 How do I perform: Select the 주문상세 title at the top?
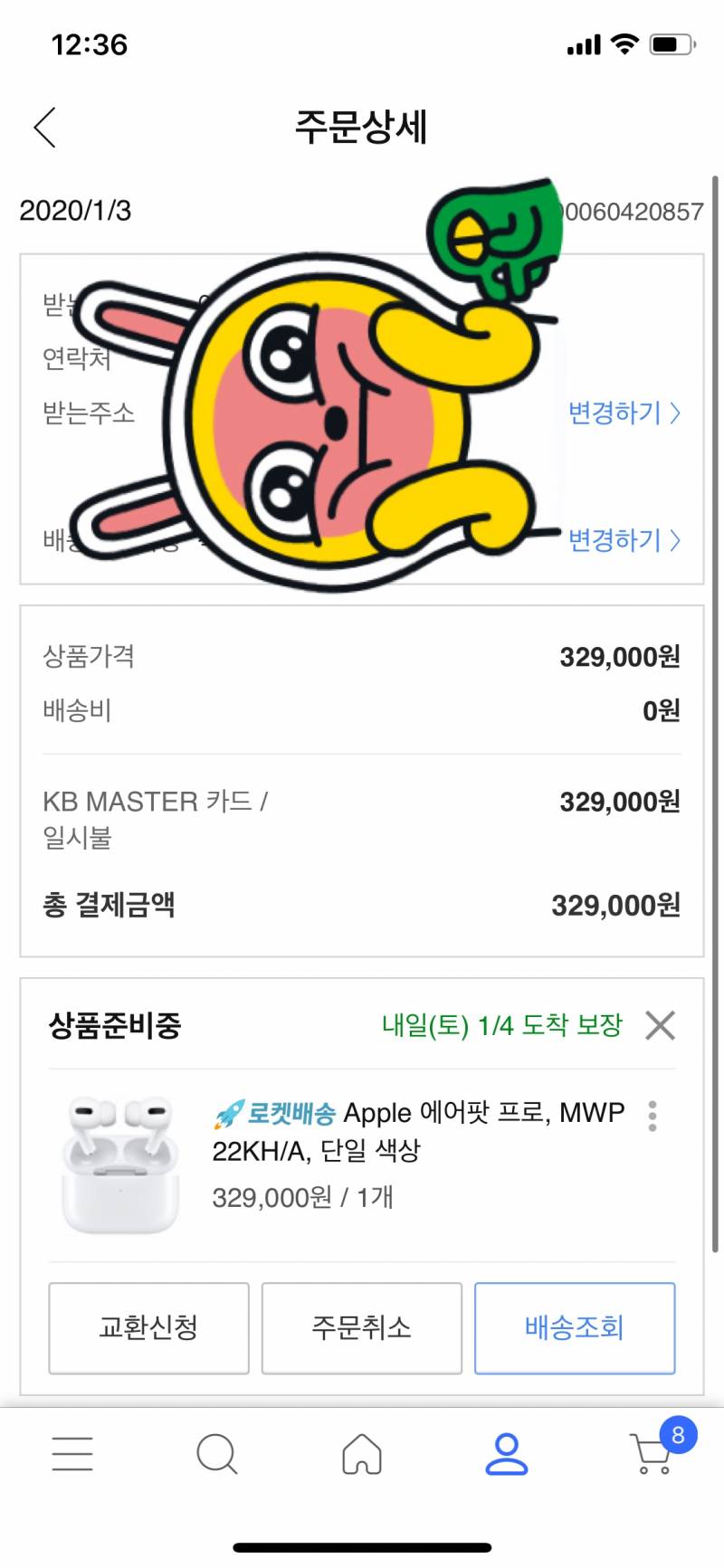pos(362,128)
